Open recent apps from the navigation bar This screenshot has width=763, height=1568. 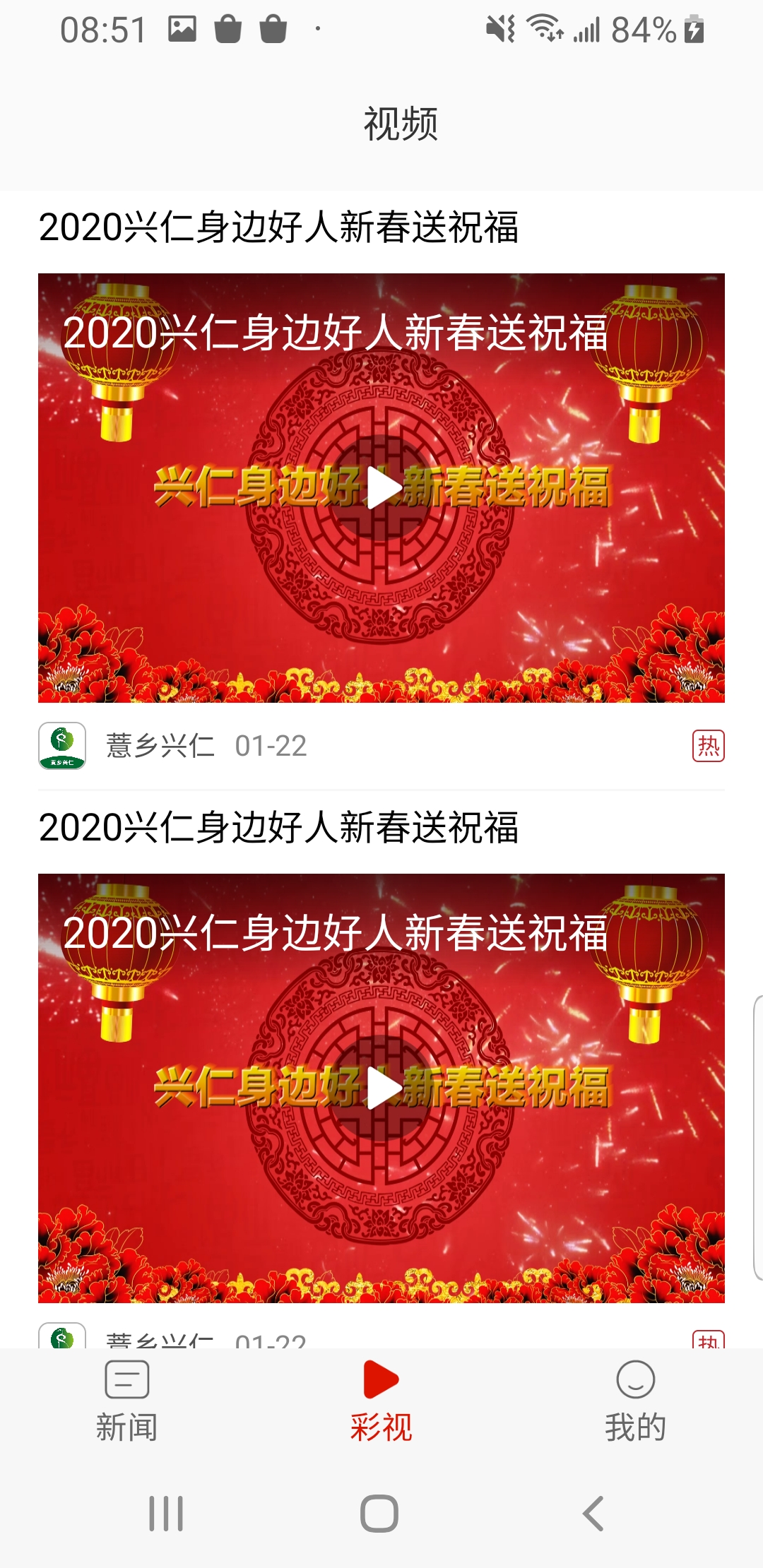coord(167,1514)
